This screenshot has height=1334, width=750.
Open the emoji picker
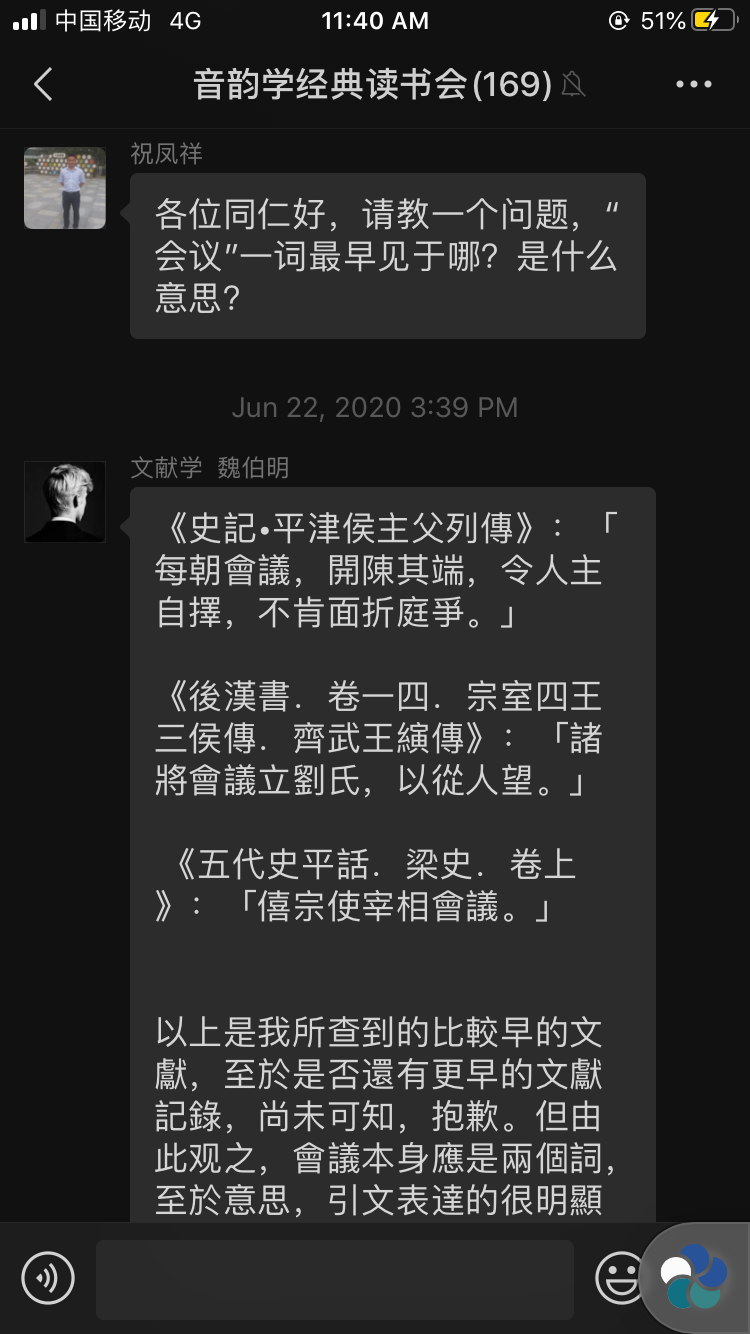(x=620, y=1277)
